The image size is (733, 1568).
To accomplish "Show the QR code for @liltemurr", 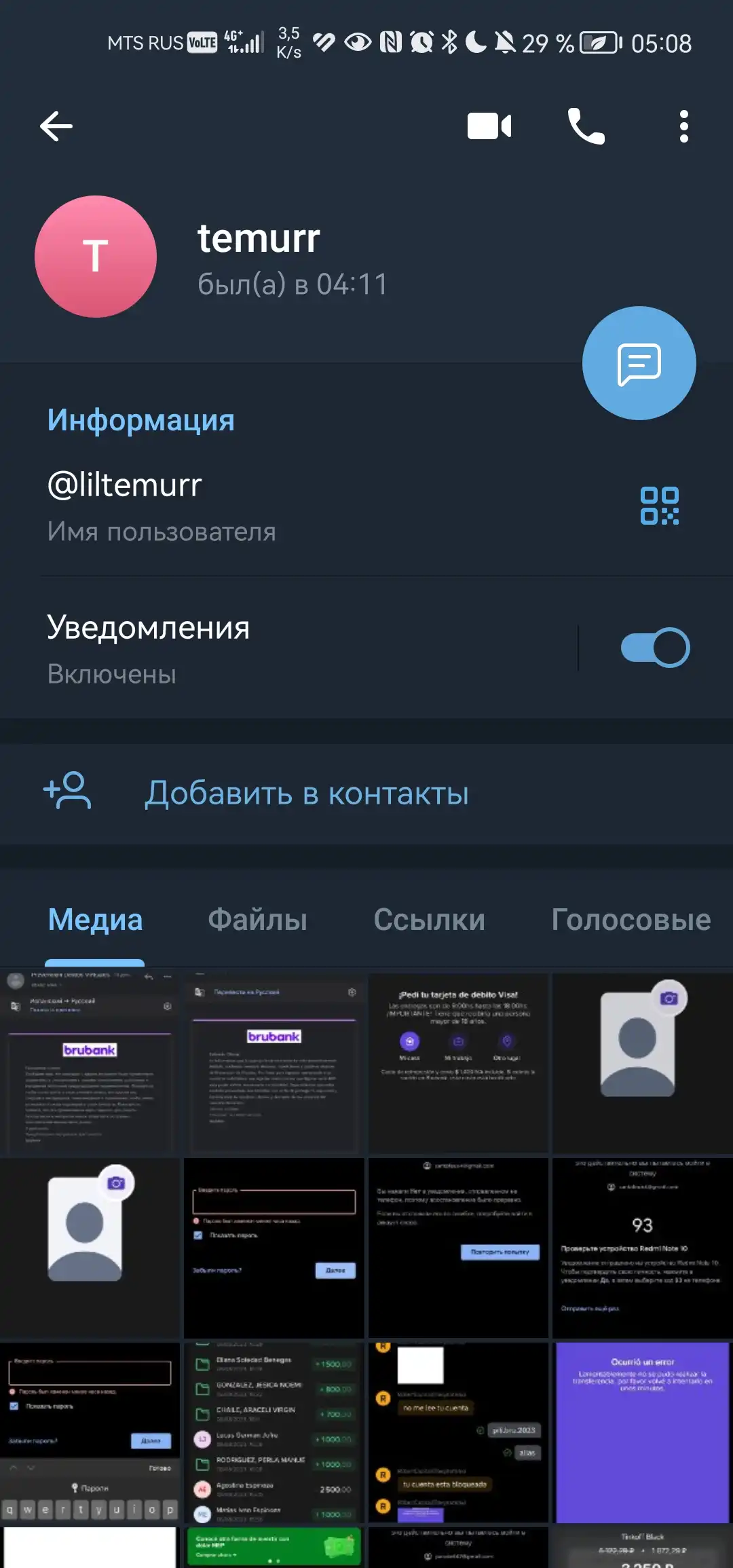I will tap(660, 506).
